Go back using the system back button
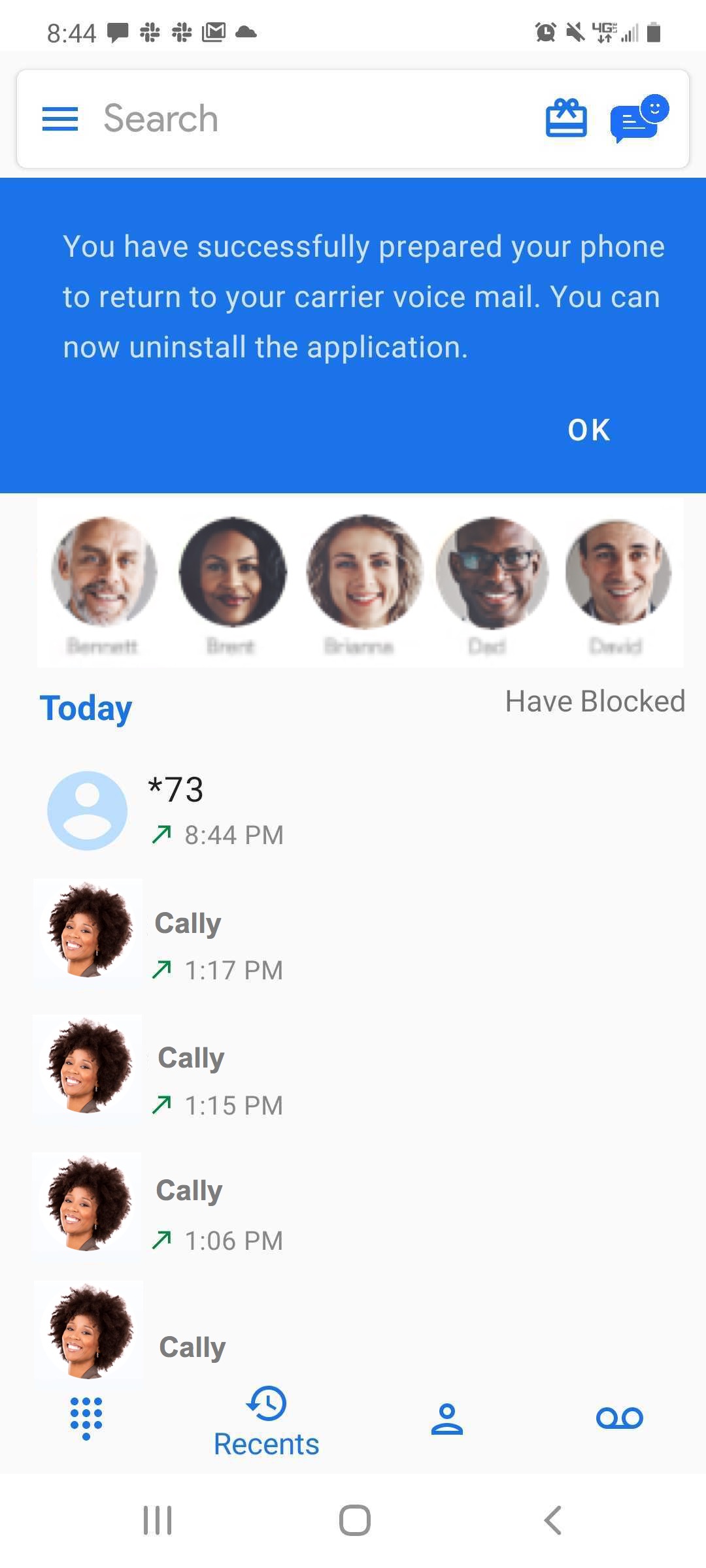The height and width of the screenshot is (1568, 706). [552, 1520]
